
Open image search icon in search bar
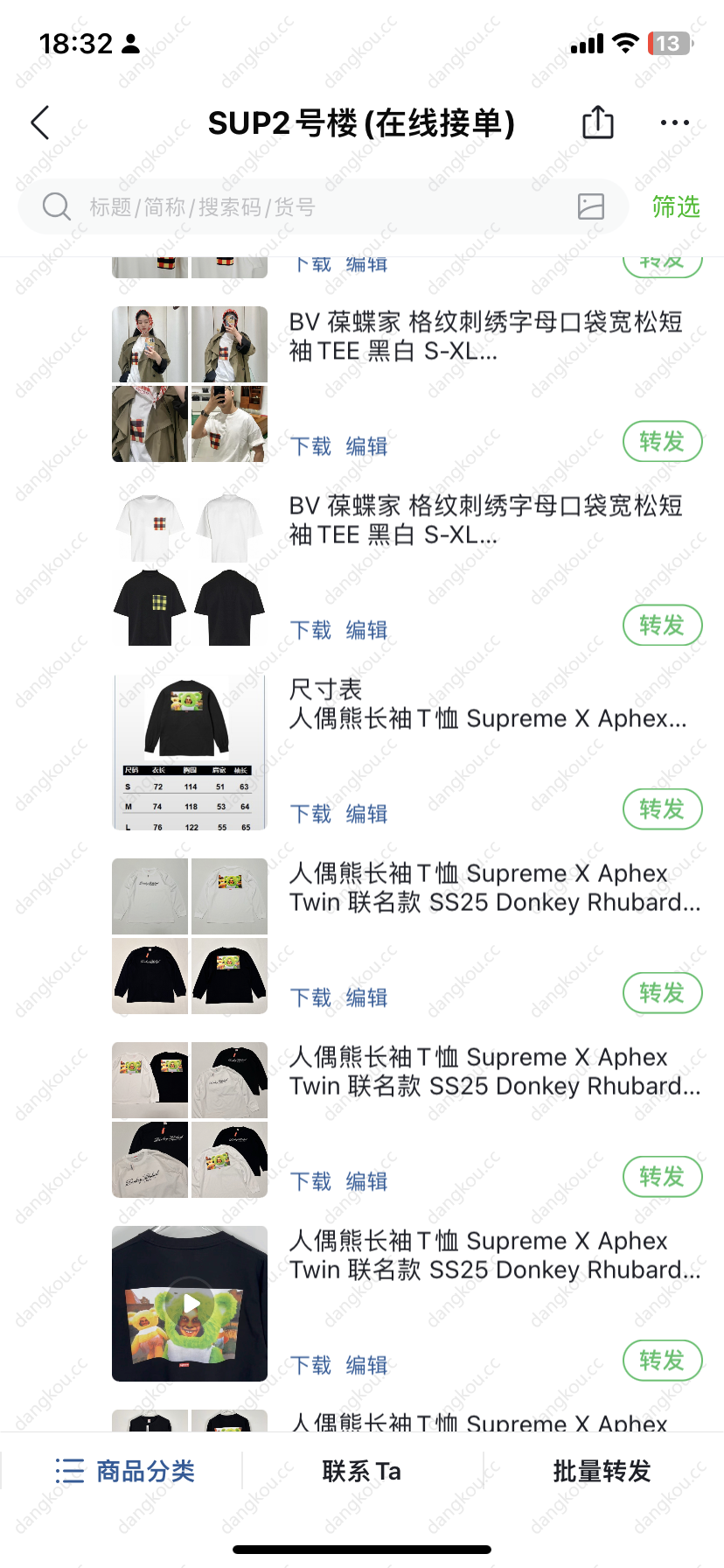591,206
